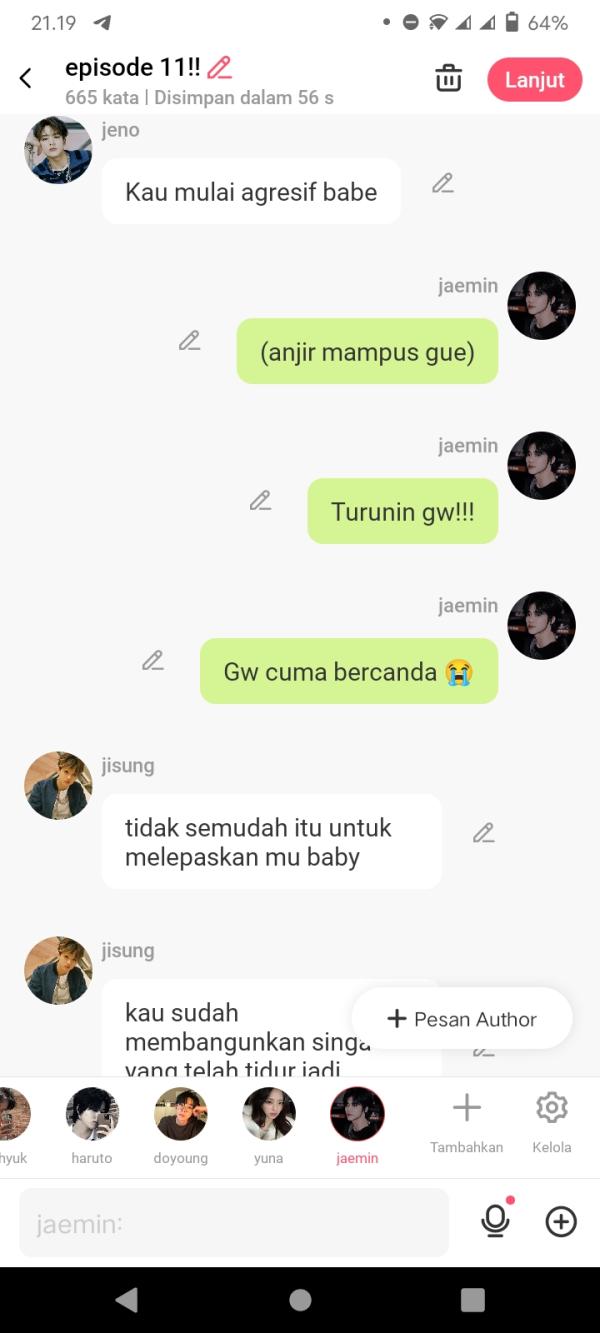Add a Pesan Author note
The height and width of the screenshot is (1333, 600).
[x=462, y=1019]
